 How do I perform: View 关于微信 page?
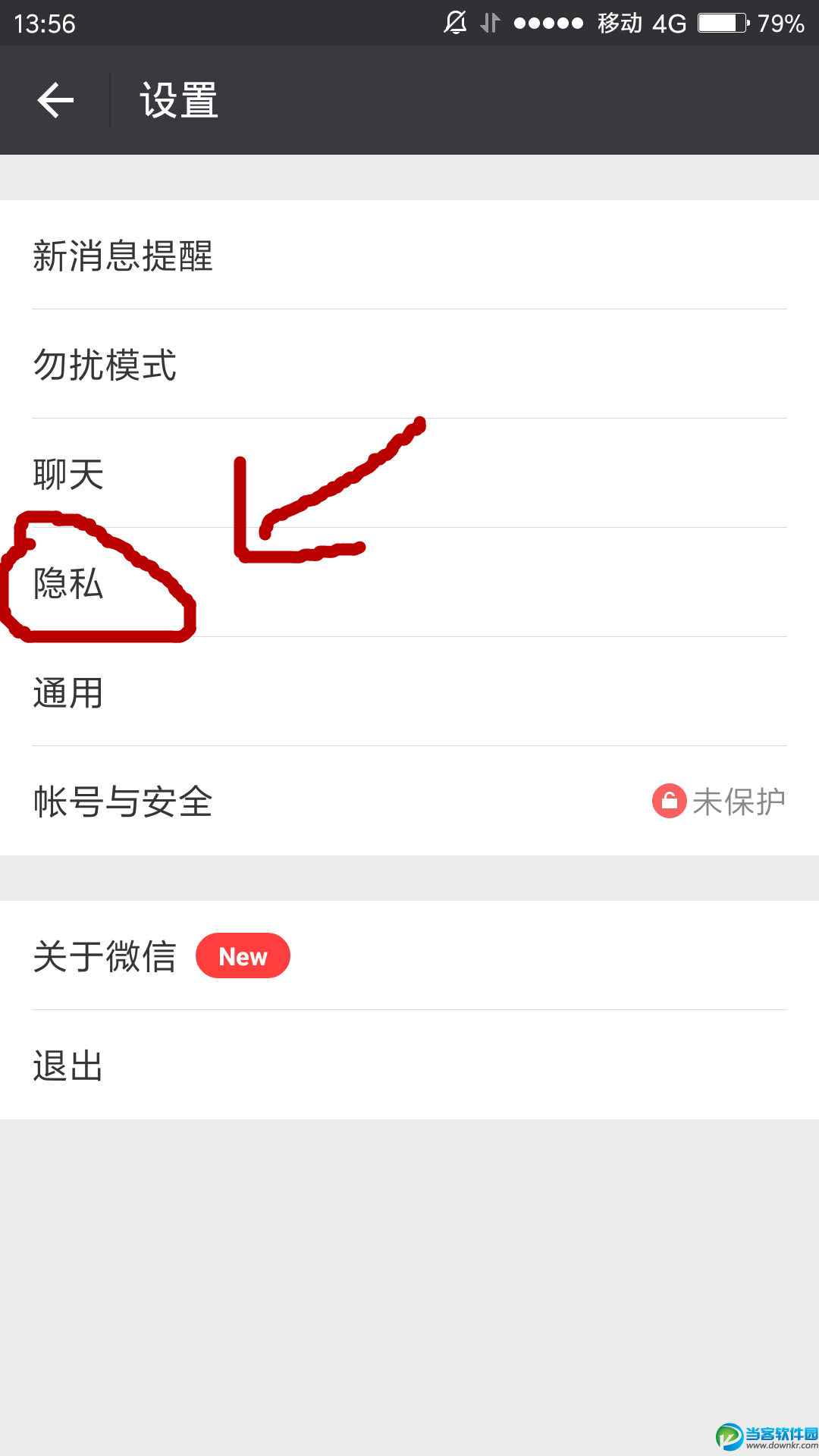pos(409,955)
